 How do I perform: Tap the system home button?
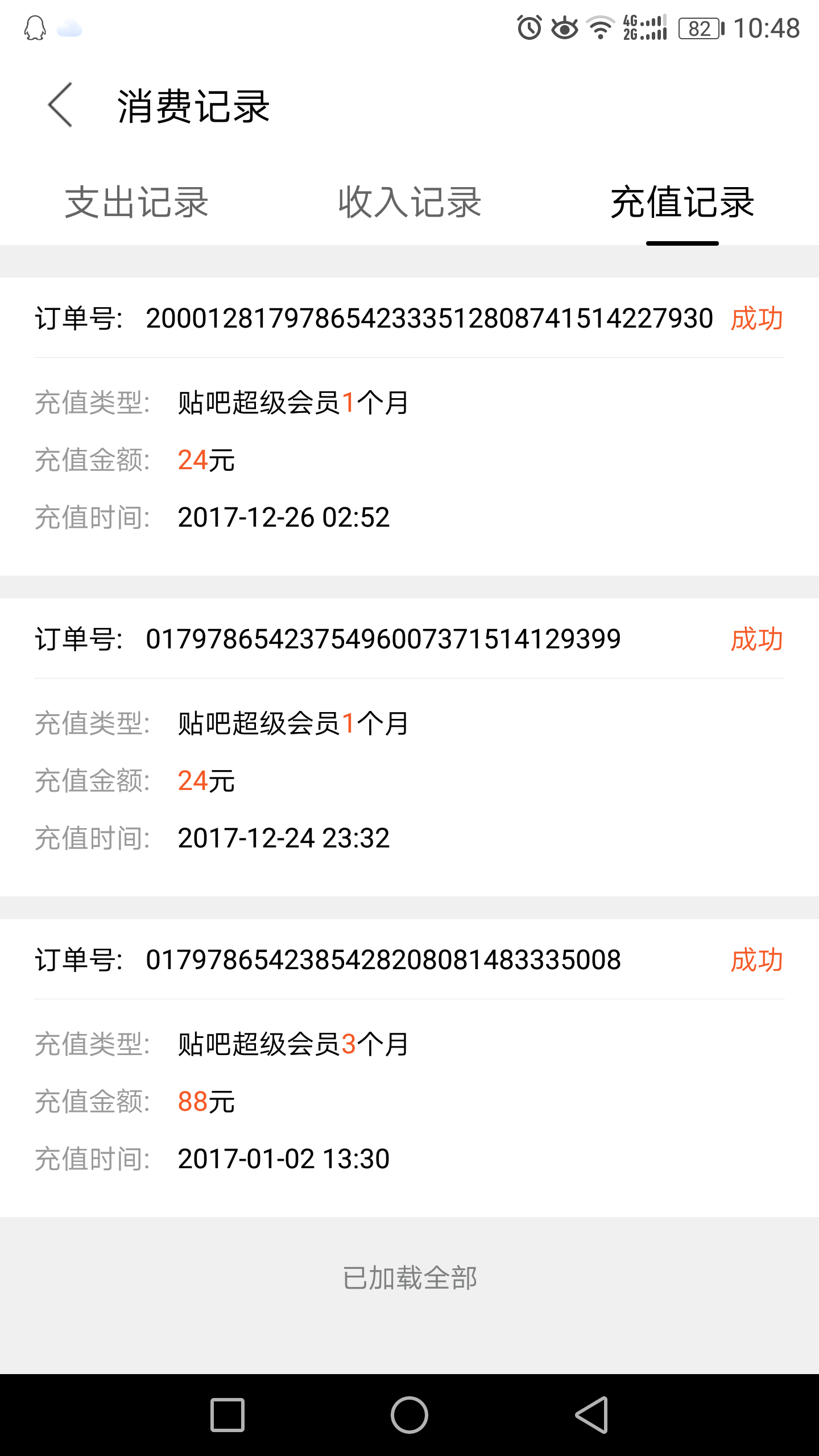click(x=409, y=1415)
